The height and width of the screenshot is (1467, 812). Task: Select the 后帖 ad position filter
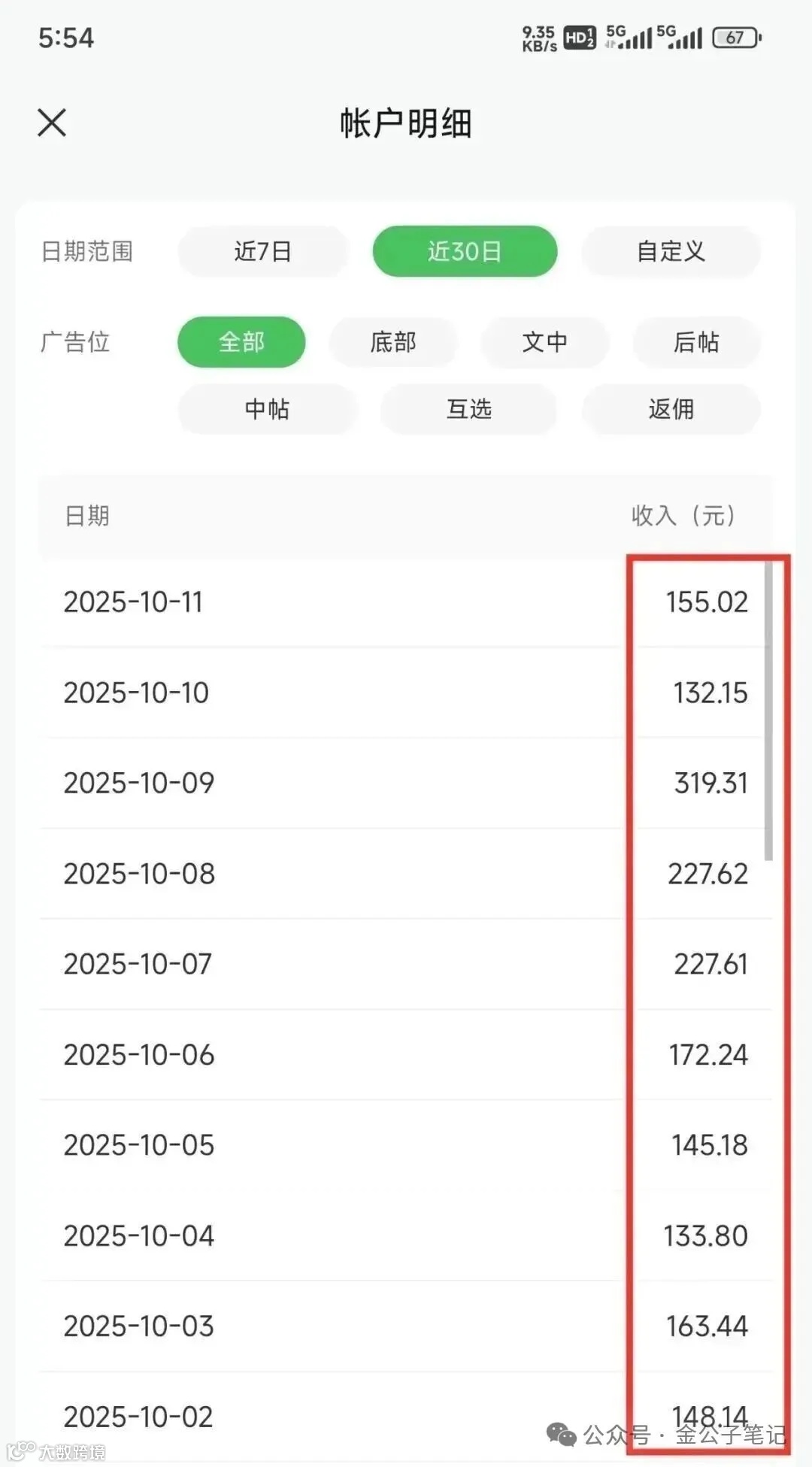point(695,342)
